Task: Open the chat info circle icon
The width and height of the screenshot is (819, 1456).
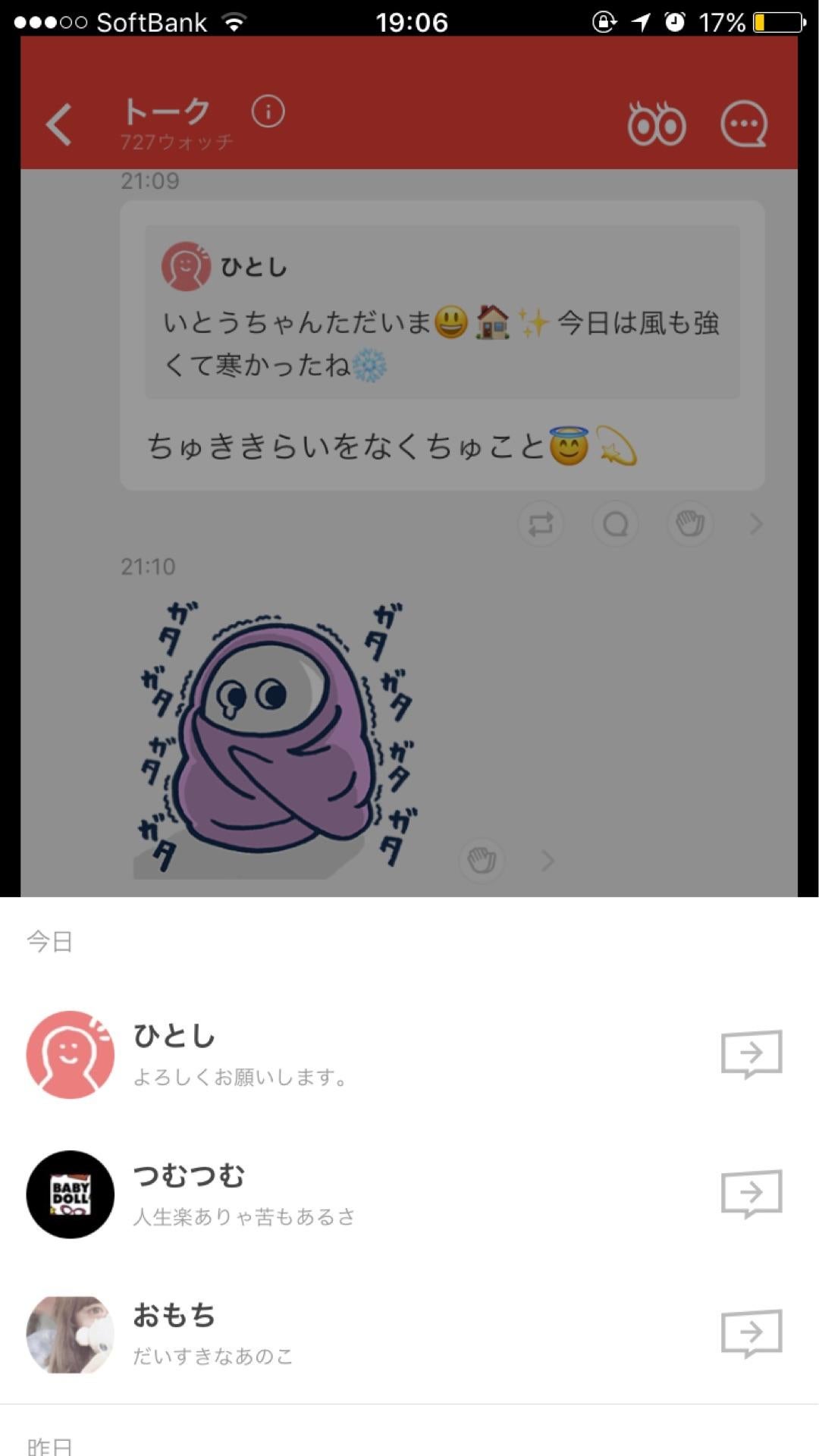Action: pos(267,111)
